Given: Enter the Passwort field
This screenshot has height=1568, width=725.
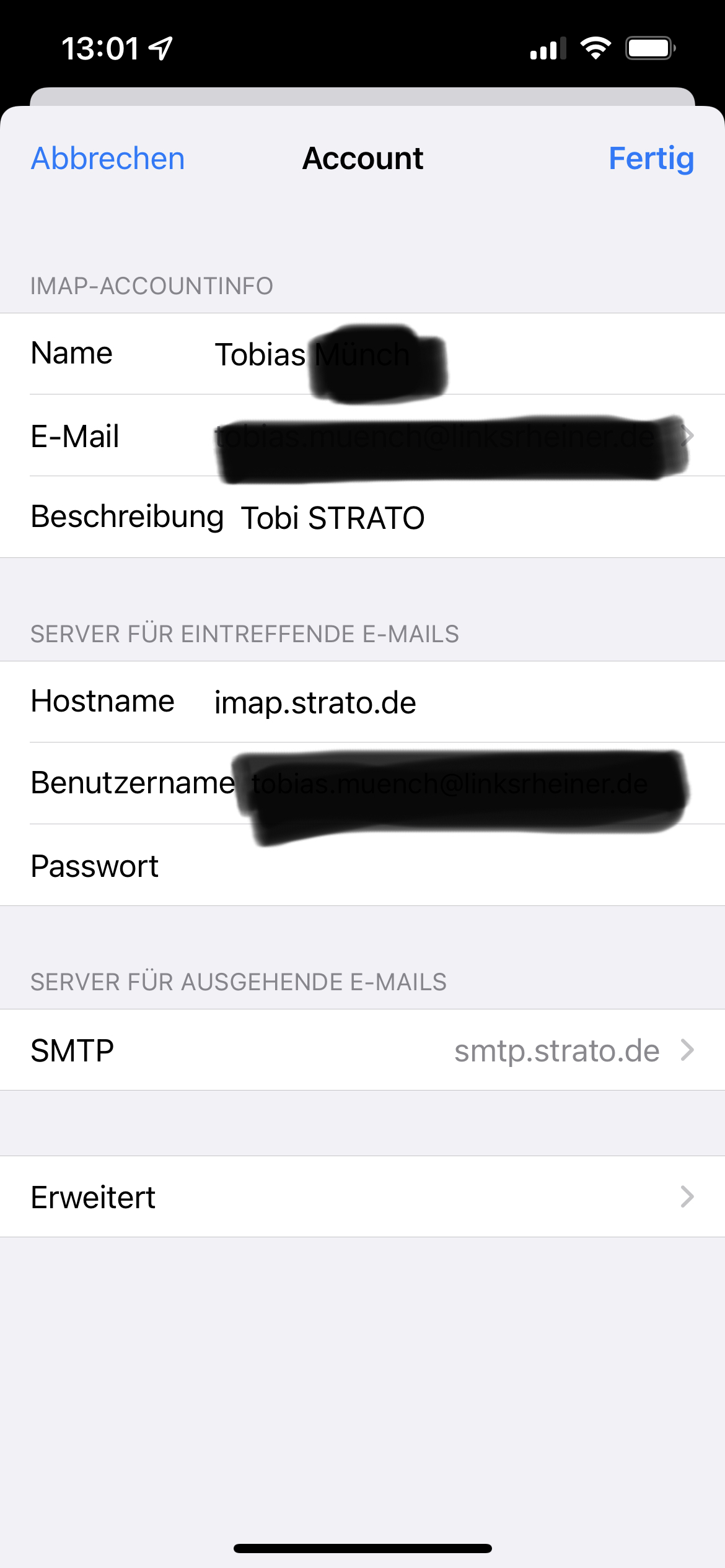Looking at the screenshot, I should pos(434,866).
